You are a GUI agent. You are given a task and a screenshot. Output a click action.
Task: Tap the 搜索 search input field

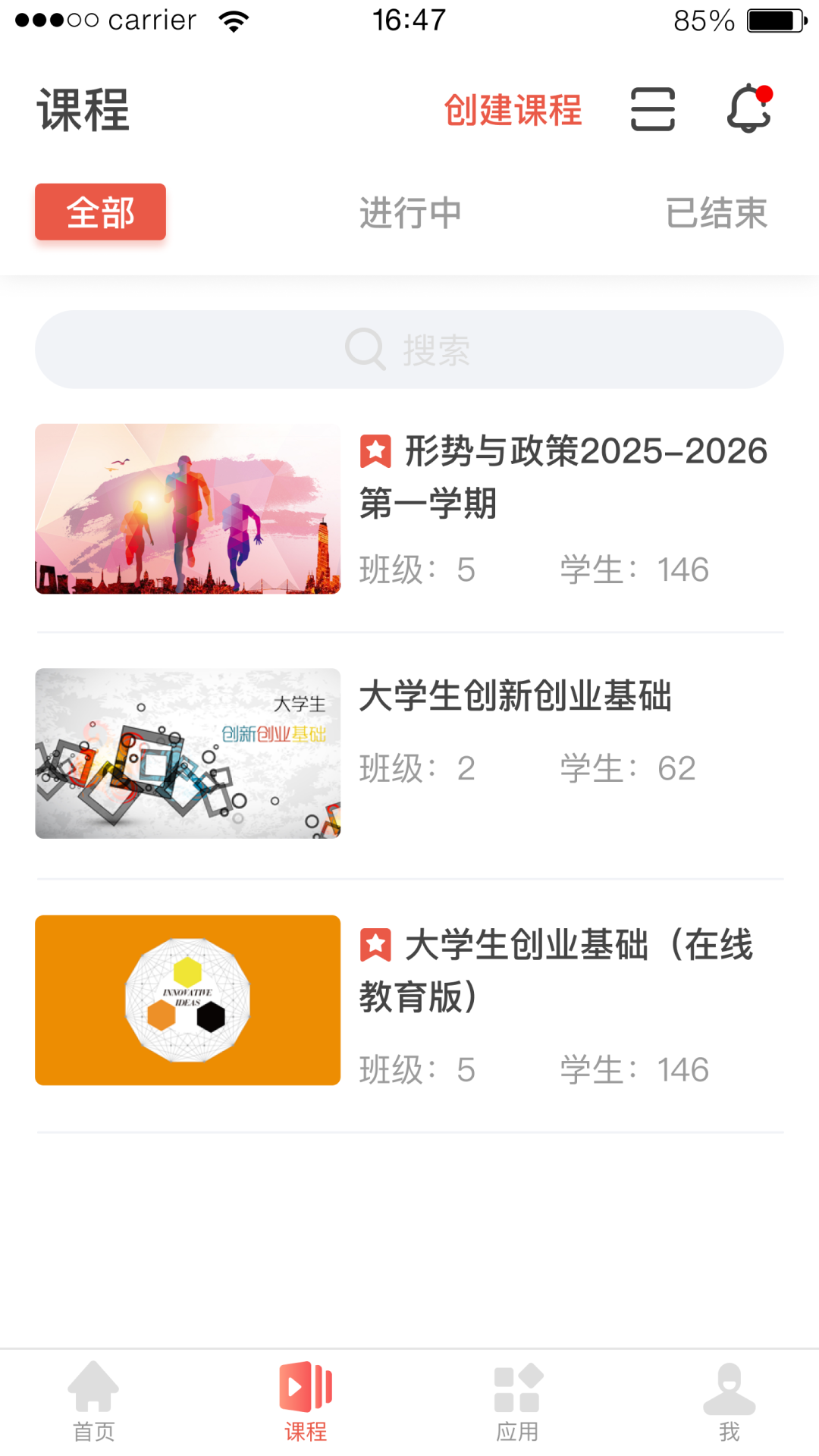[x=436, y=349]
